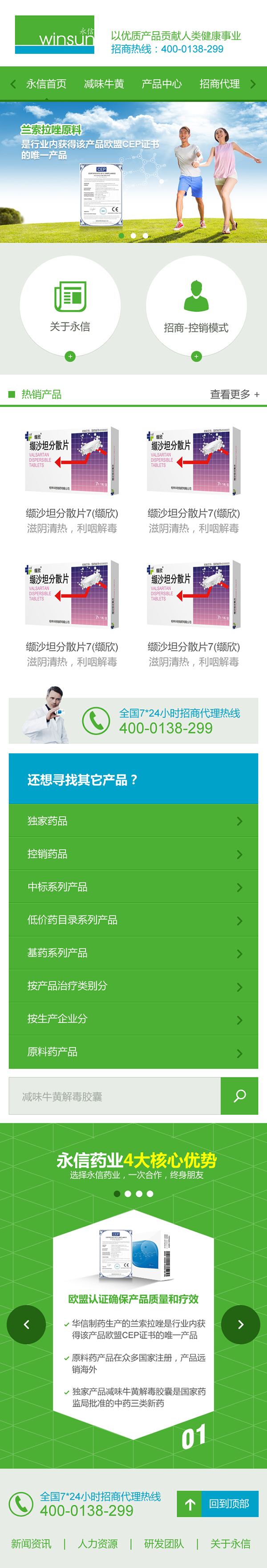
Task: Tap 查看更多 for hot products
Action: 234,394
